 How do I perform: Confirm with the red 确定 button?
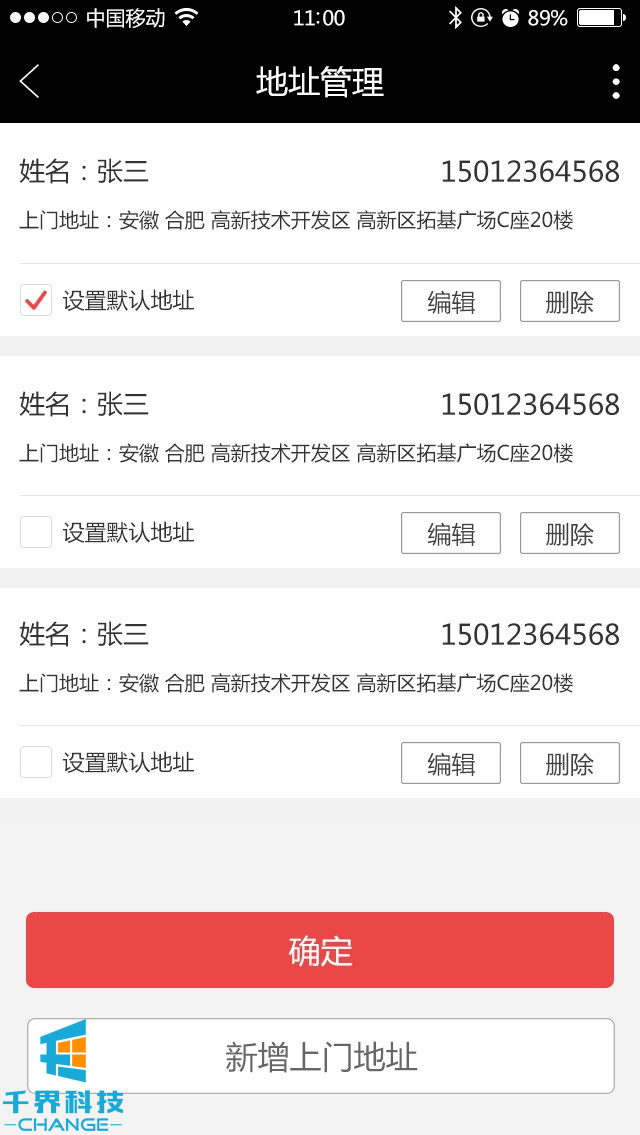coord(320,950)
